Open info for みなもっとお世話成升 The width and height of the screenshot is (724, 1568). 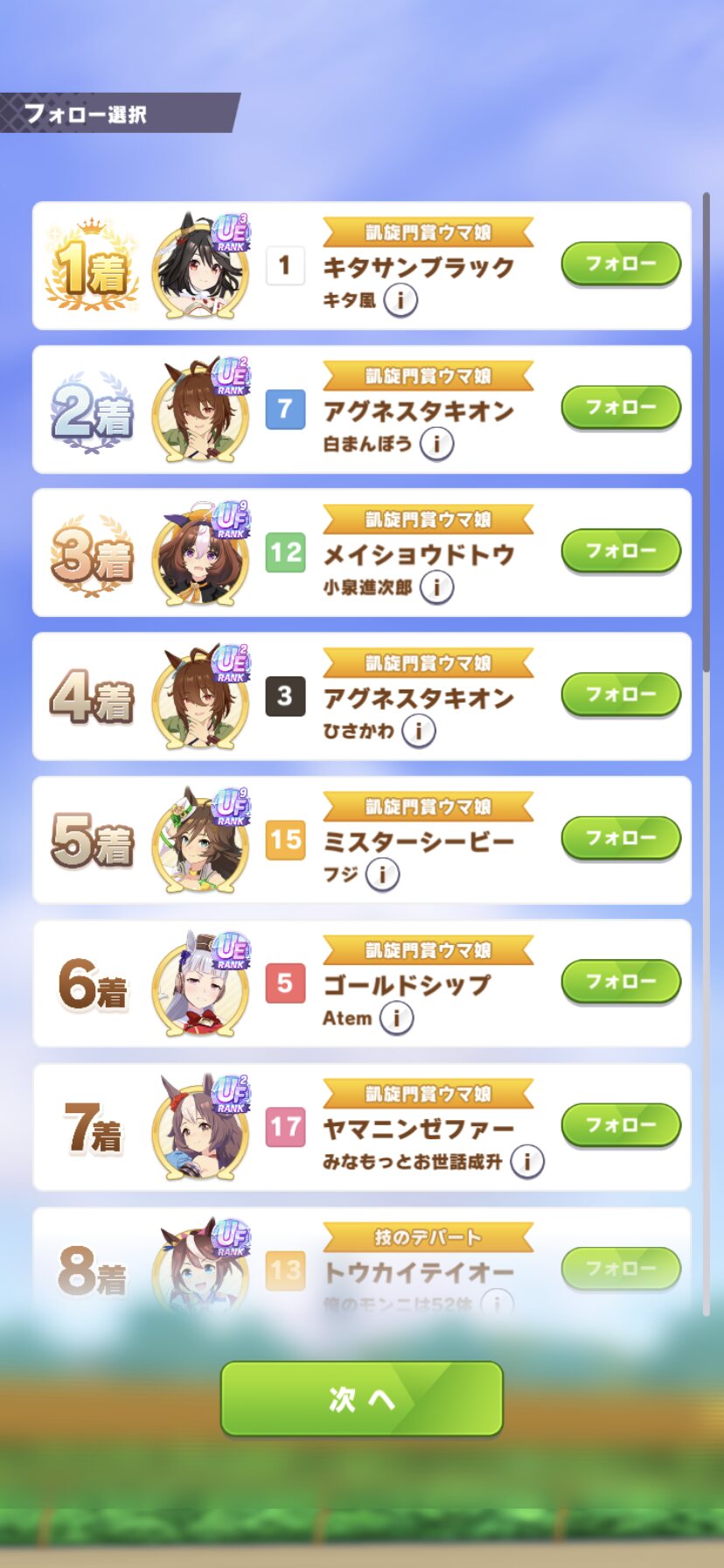[x=526, y=1161]
